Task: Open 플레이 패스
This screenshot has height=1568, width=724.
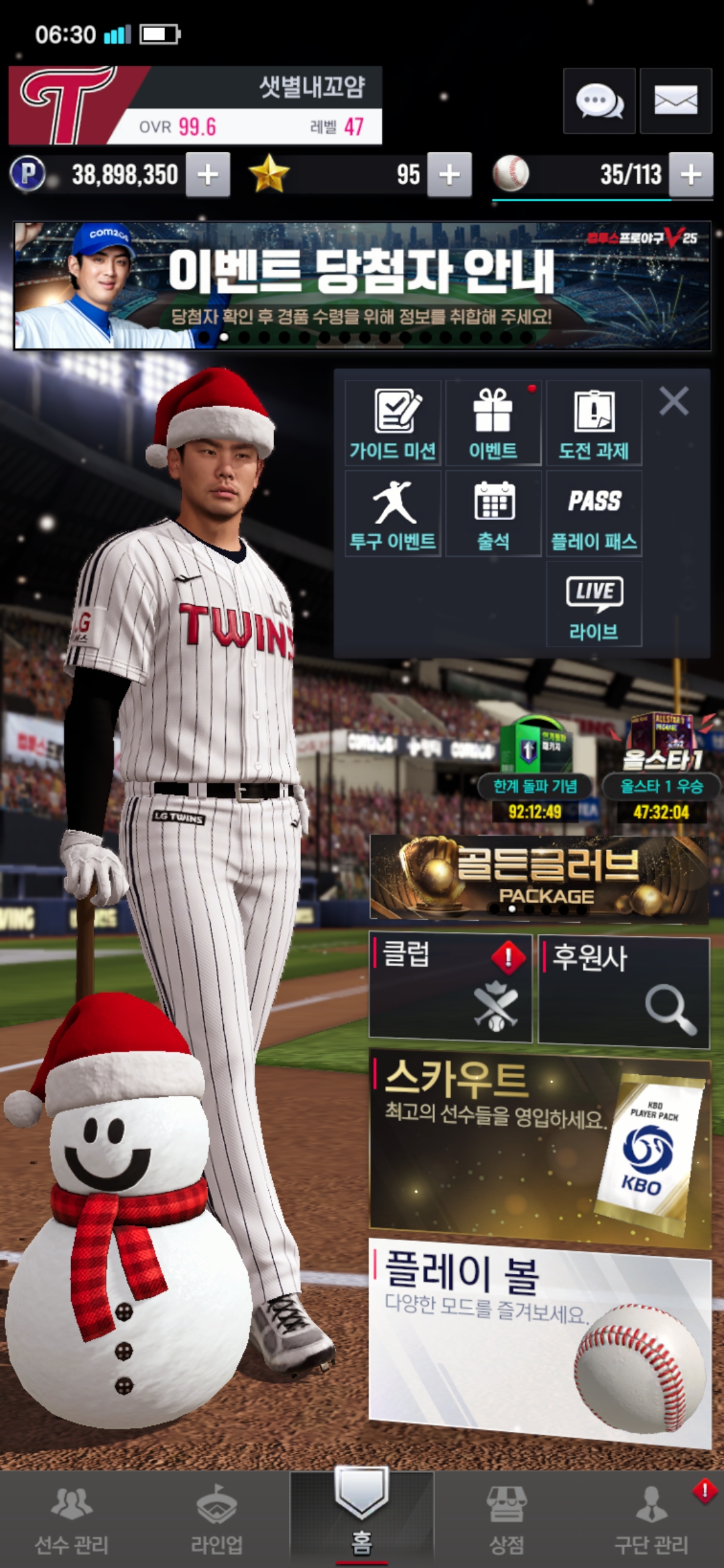Action: [x=594, y=514]
